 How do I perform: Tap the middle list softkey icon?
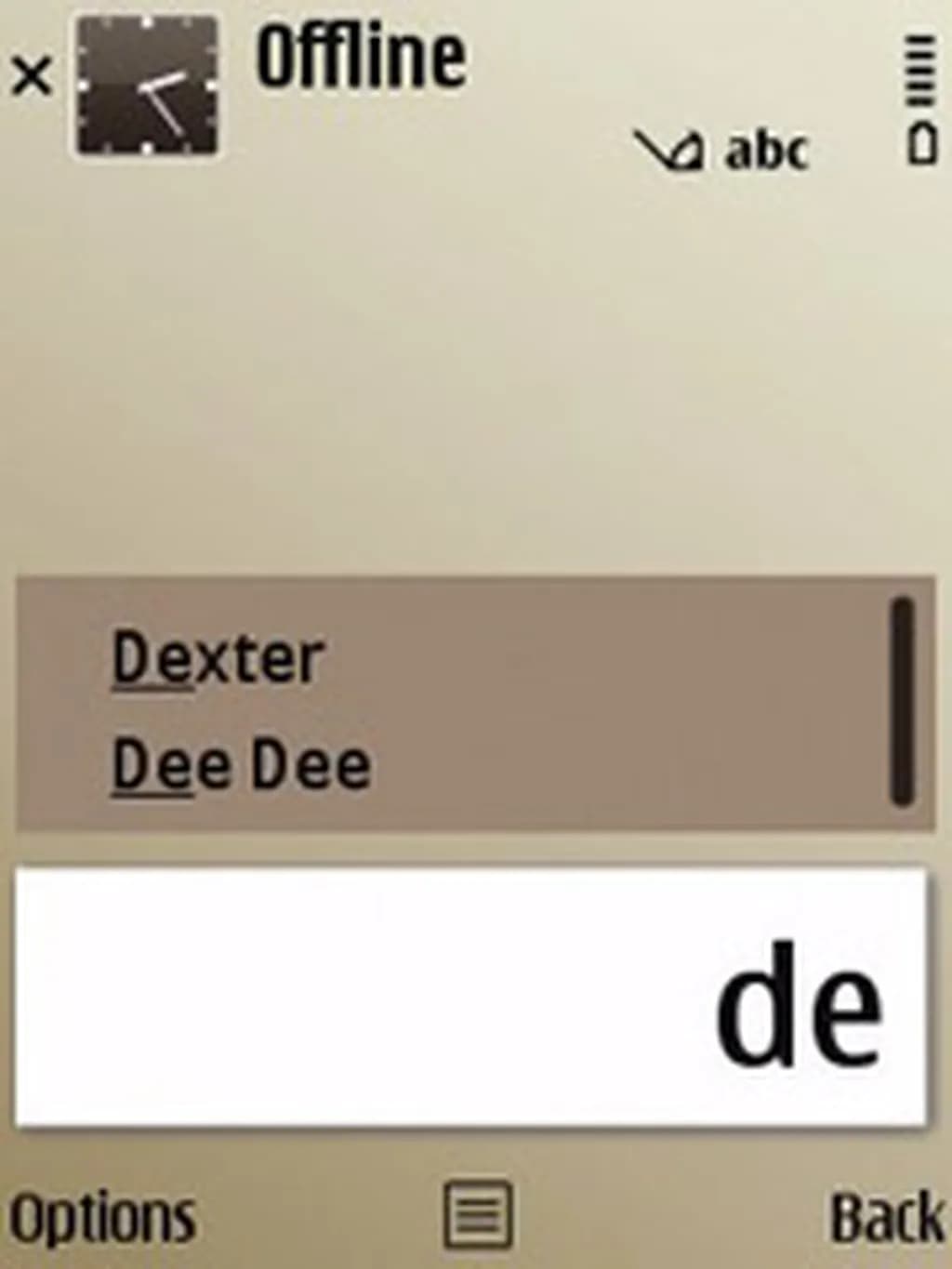tap(478, 1214)
